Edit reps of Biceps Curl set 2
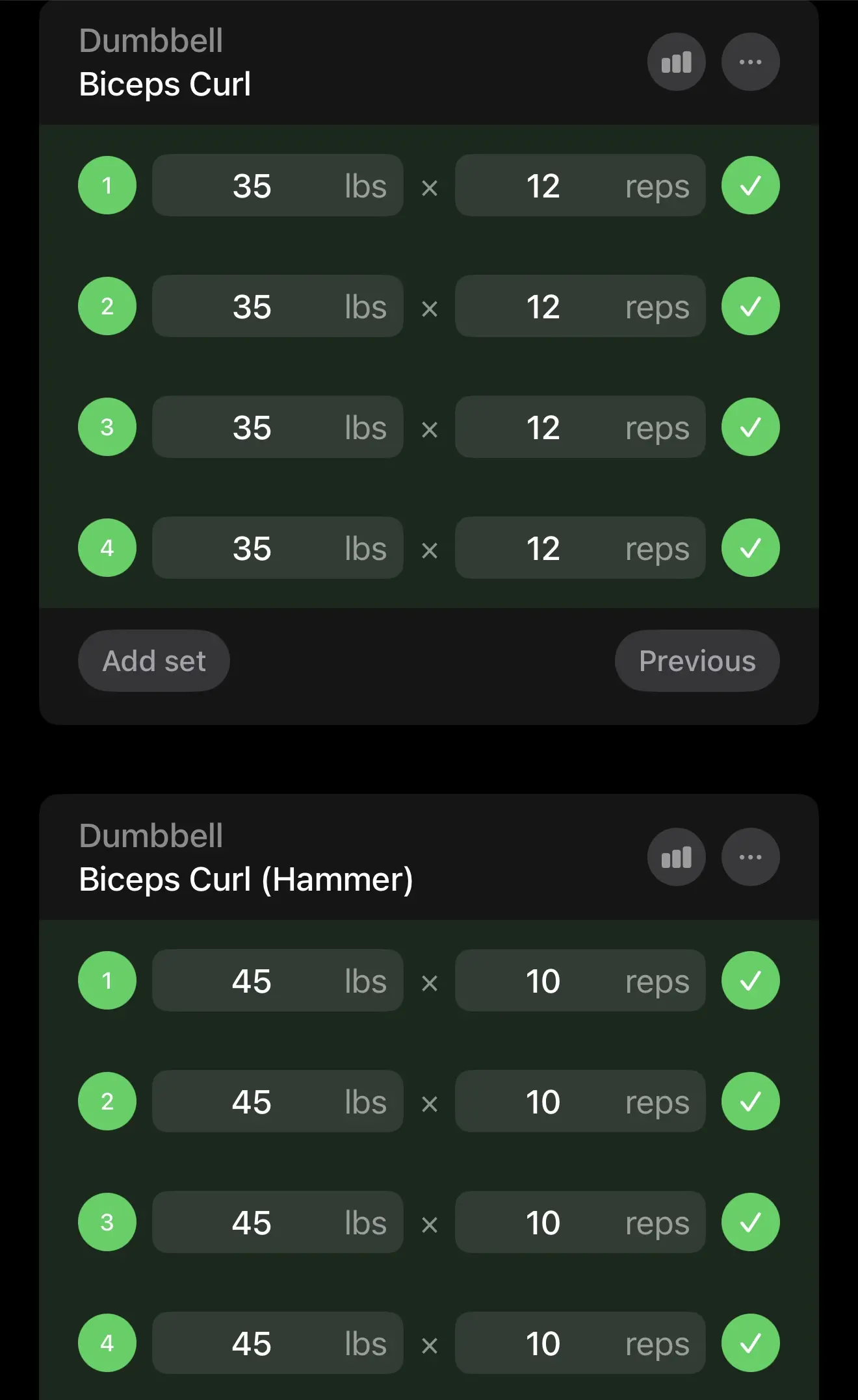The height and width of the screenshot is (1400, 858). (580, 307)
